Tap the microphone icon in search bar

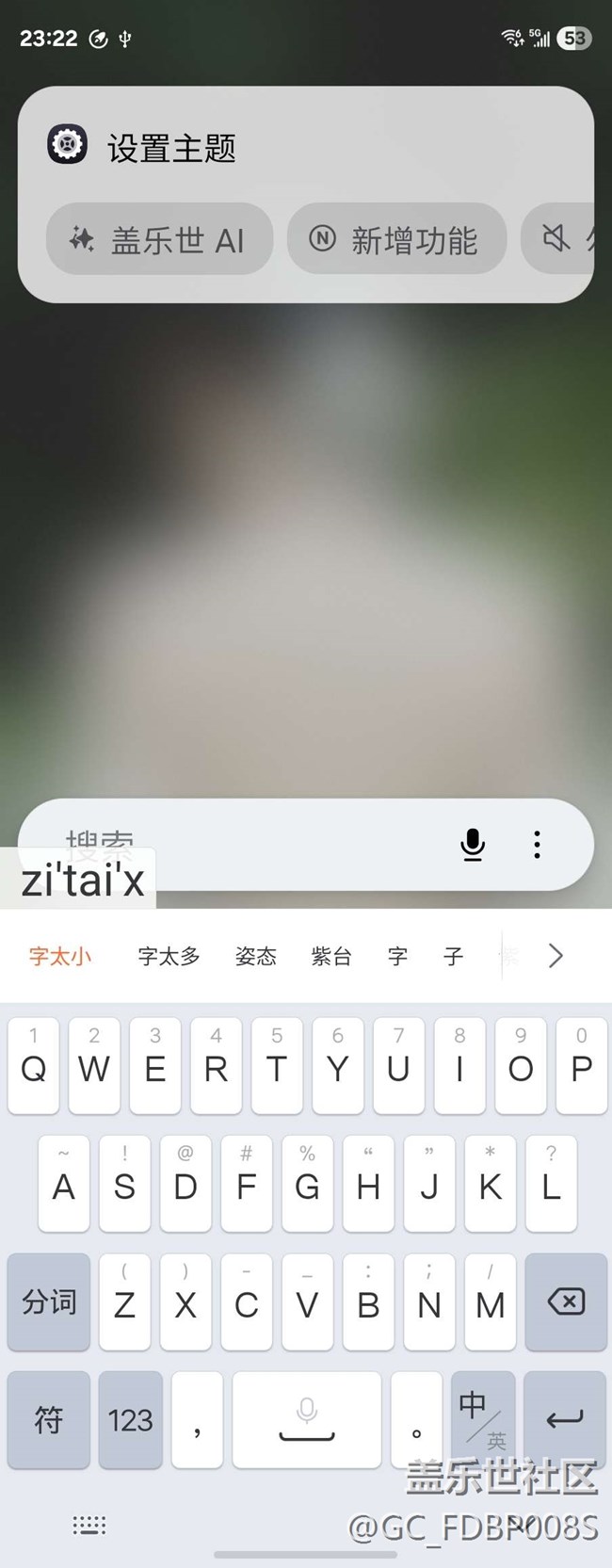pyautogui.click(x=473, y=844)
